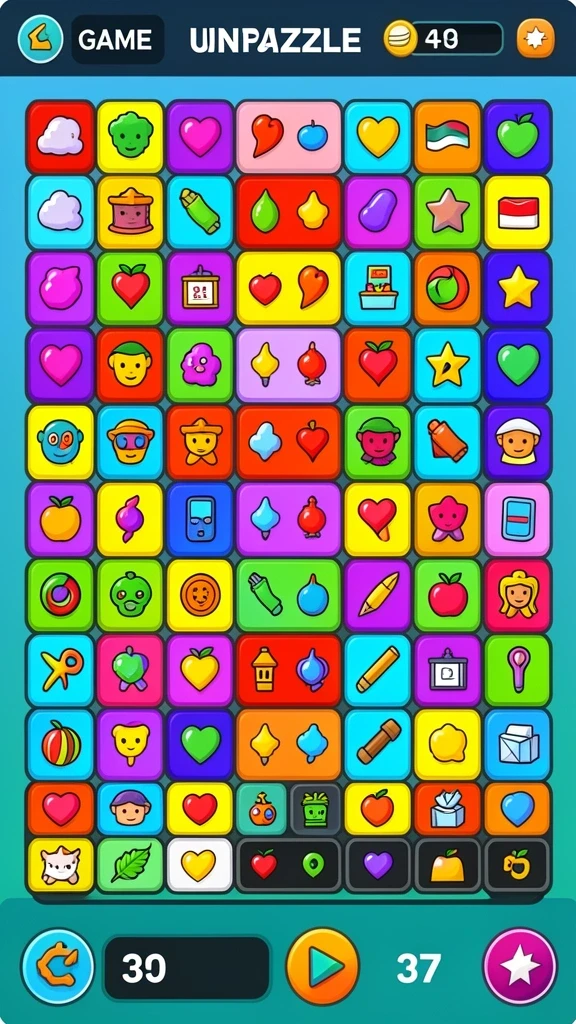This screenshot has width=576, height=1024.
Task: Choose the orange cookie face tile on yellow
Action: [x=200, y=594]
